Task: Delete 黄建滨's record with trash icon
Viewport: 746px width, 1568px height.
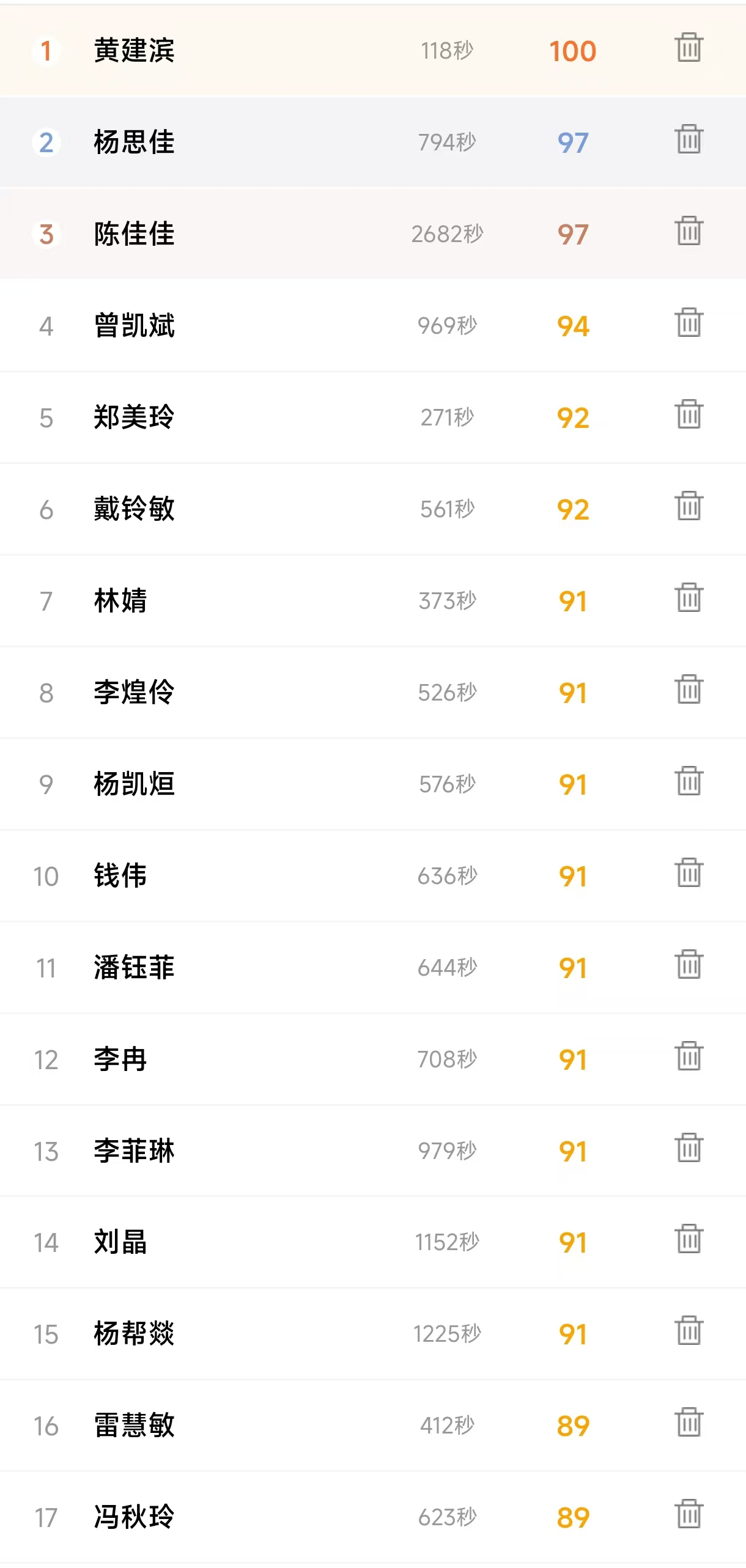Action: click(689, 48)
